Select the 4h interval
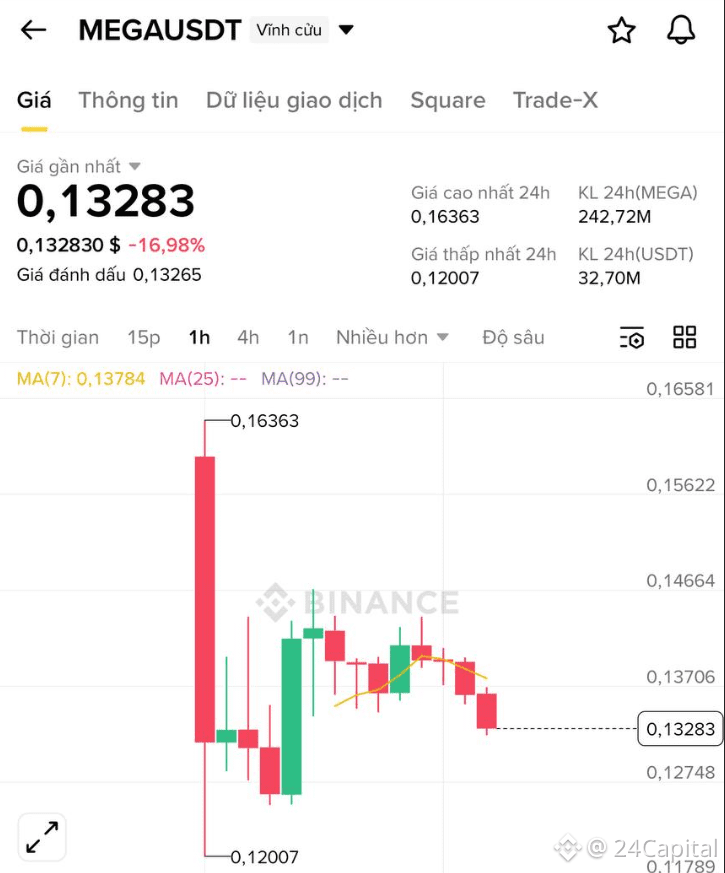725x873 pixels. click(x=248, y=337)
